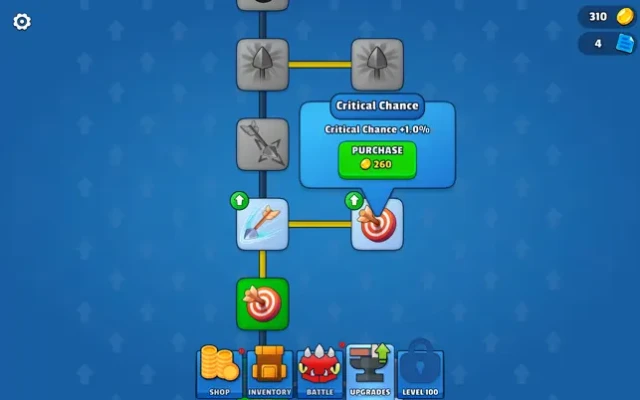Viewport: 640px width, 400px height.
Task: Tap the target node under the popup
Action: (x=378, y=226)
